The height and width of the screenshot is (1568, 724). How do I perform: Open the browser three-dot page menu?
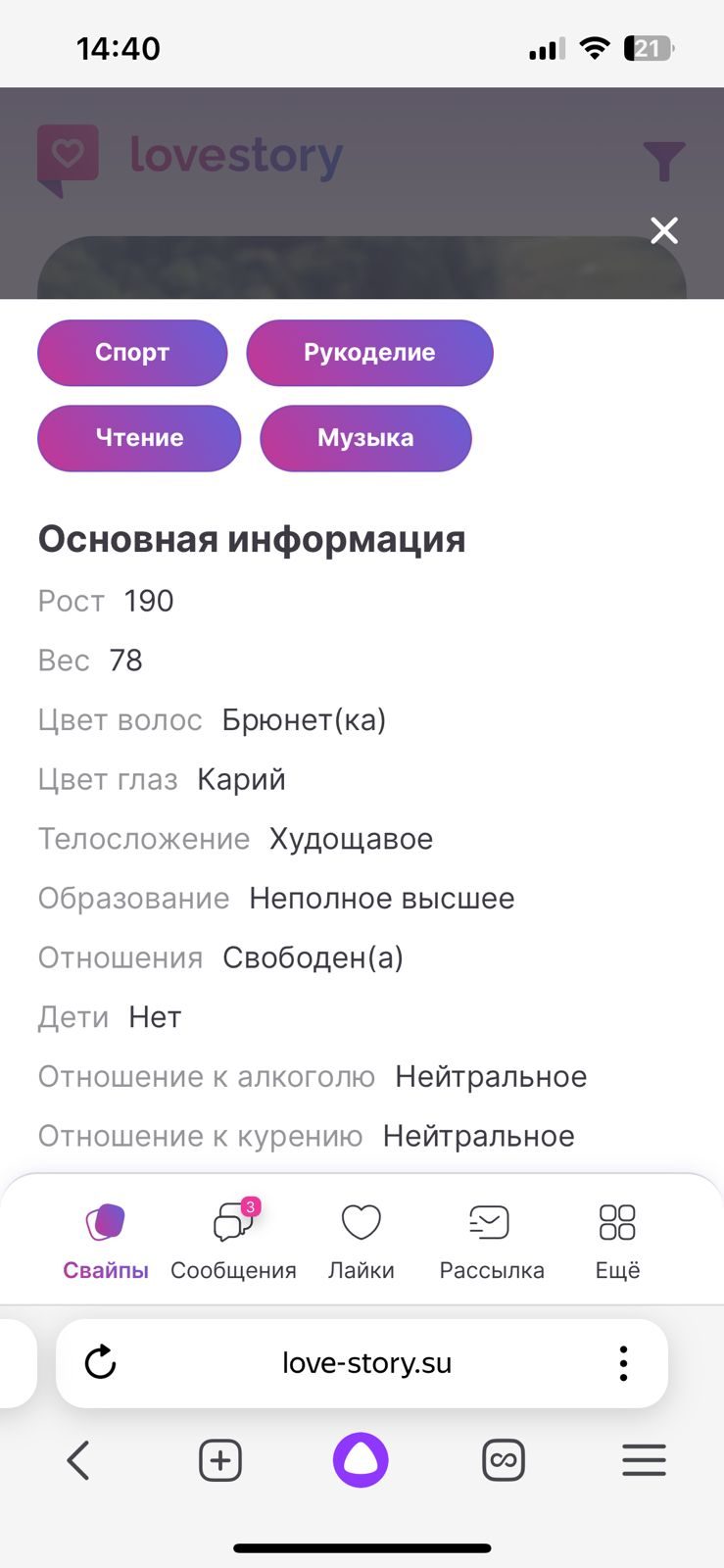click(x=623, y=1363)
